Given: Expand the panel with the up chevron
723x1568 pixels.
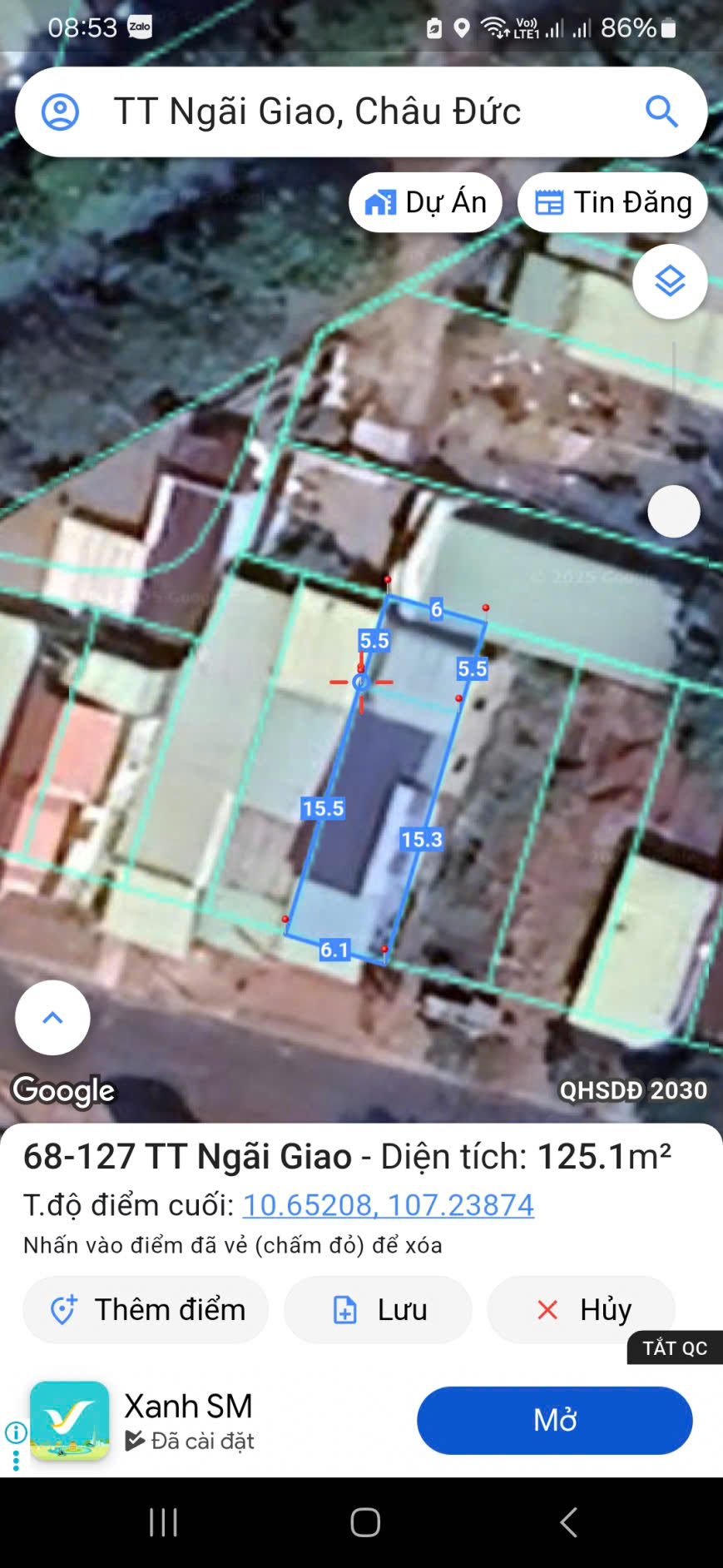Looking at the screenshot, I should coord(52,1017).
